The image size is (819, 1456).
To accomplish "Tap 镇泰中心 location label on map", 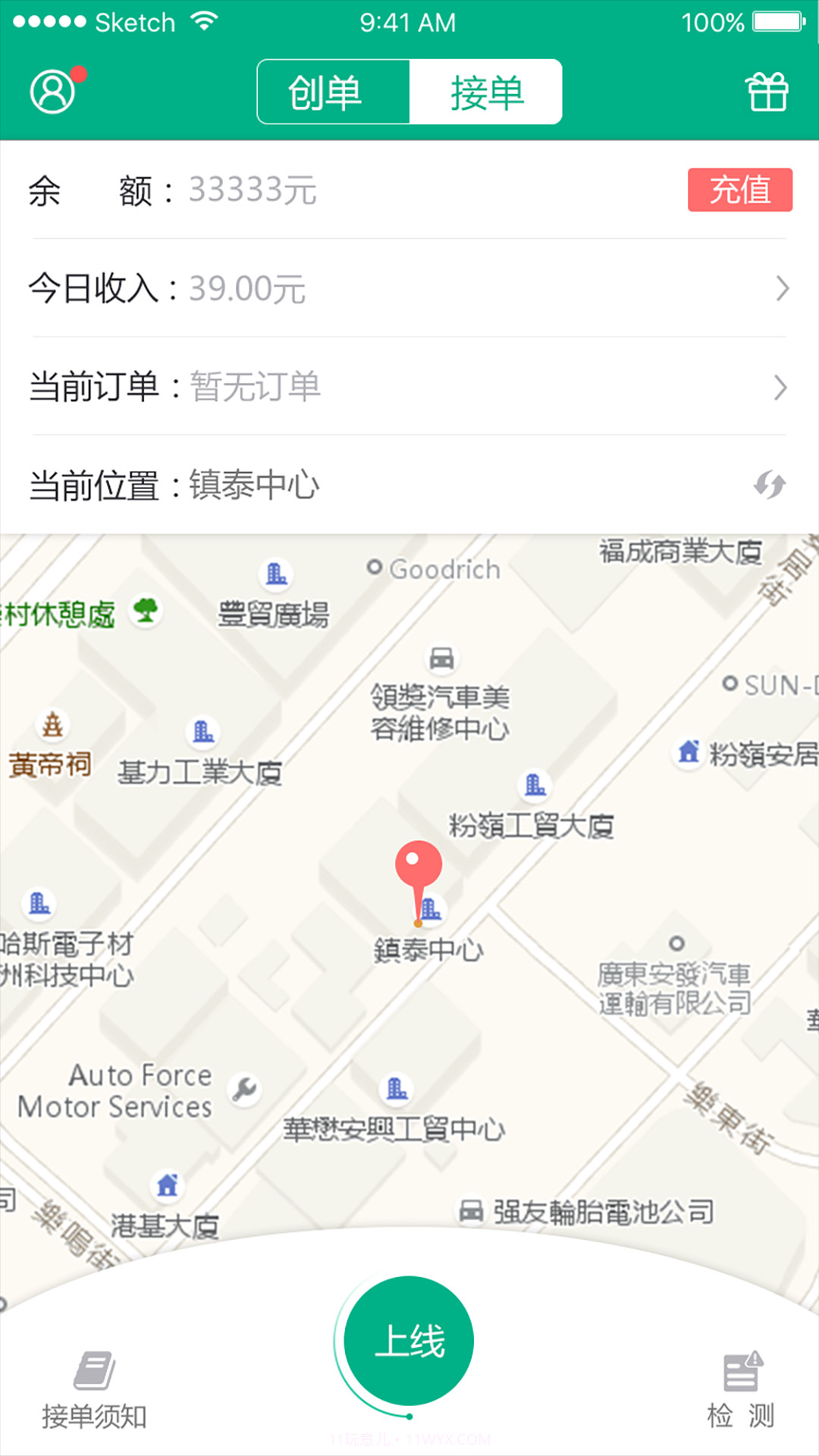I will point(427,950).
